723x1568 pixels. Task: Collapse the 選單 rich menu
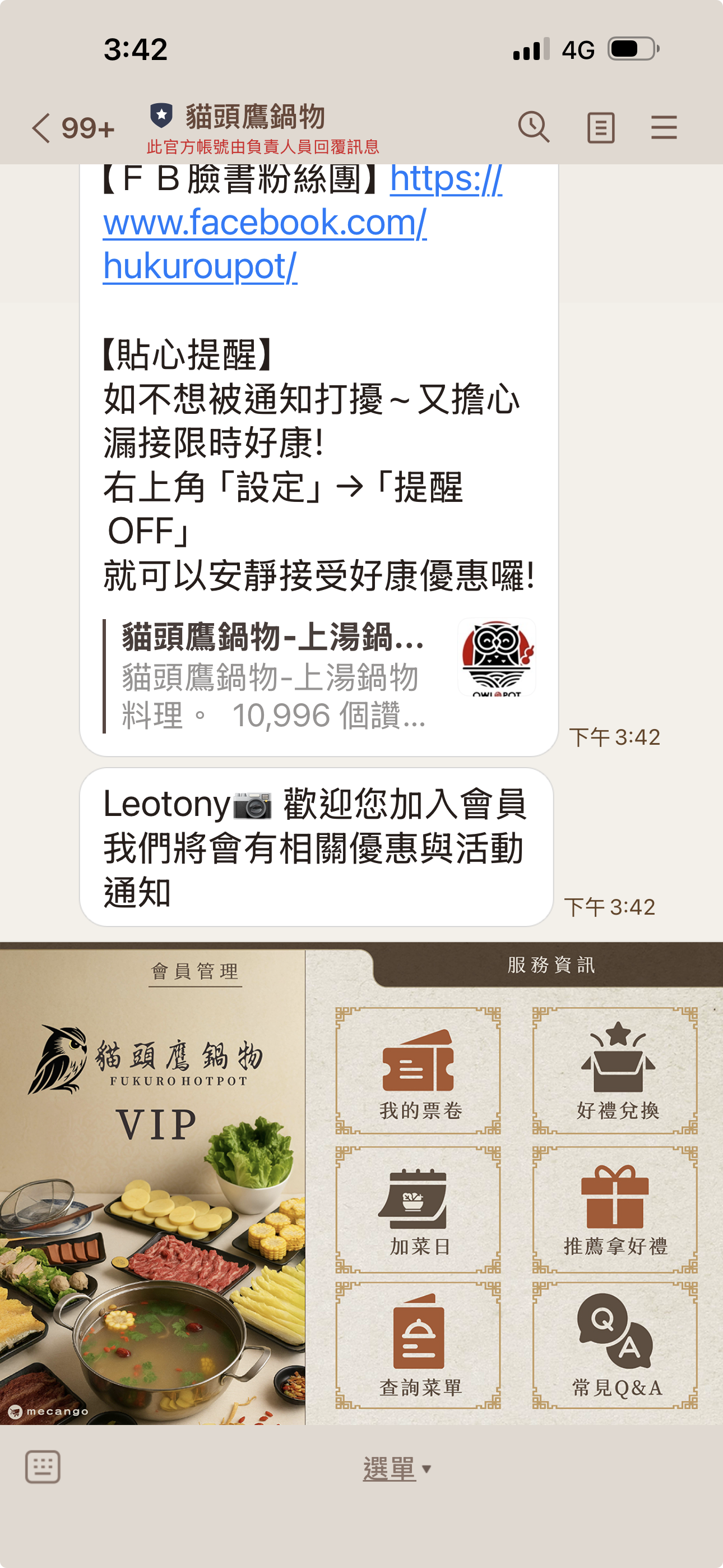397,1469
